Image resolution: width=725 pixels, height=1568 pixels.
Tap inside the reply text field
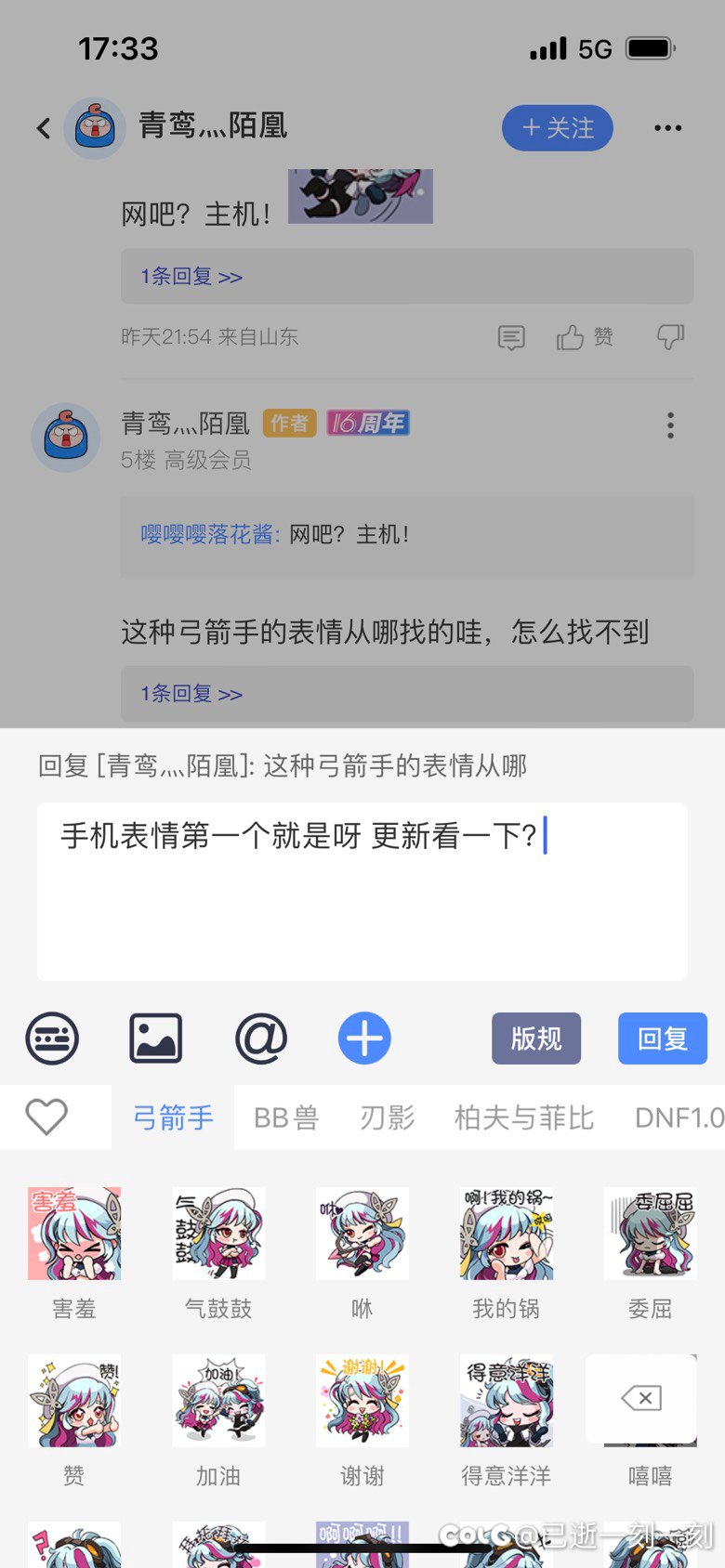pos(362,892)
